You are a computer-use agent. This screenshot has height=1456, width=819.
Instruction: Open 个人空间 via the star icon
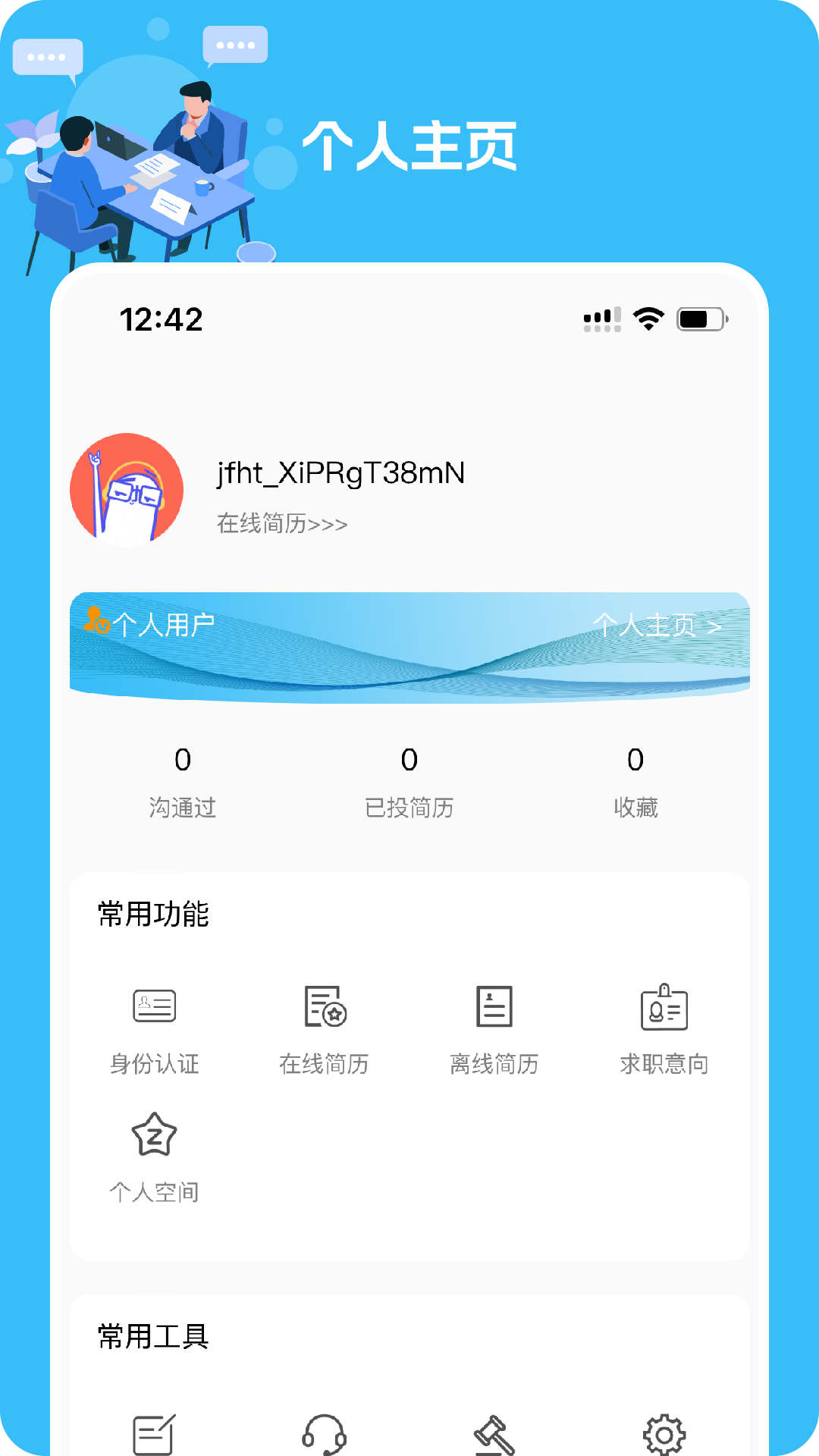point(155,1135)
